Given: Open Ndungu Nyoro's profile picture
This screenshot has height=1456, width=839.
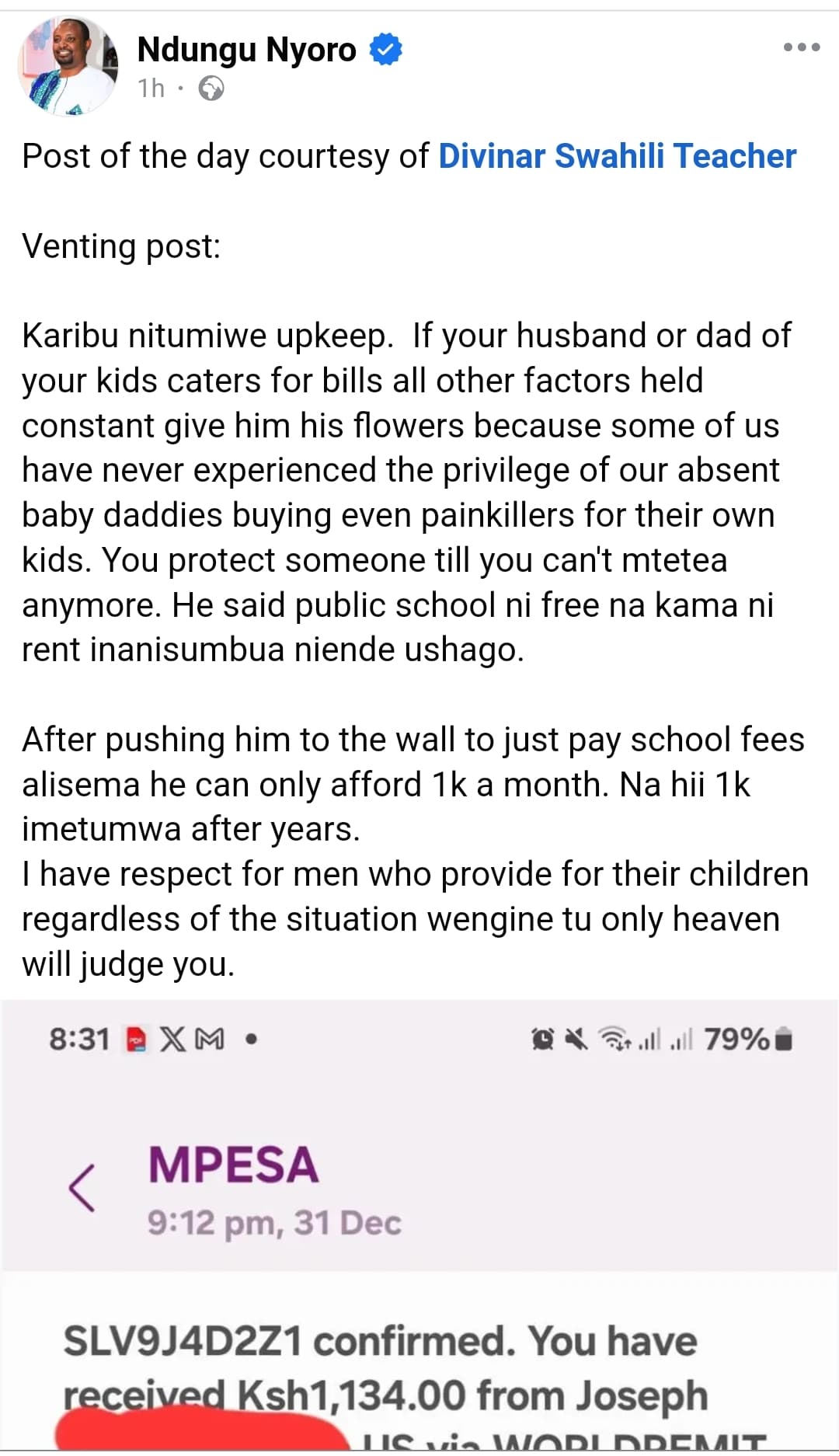Looking at the screenshot, I should tap(68, 67).
